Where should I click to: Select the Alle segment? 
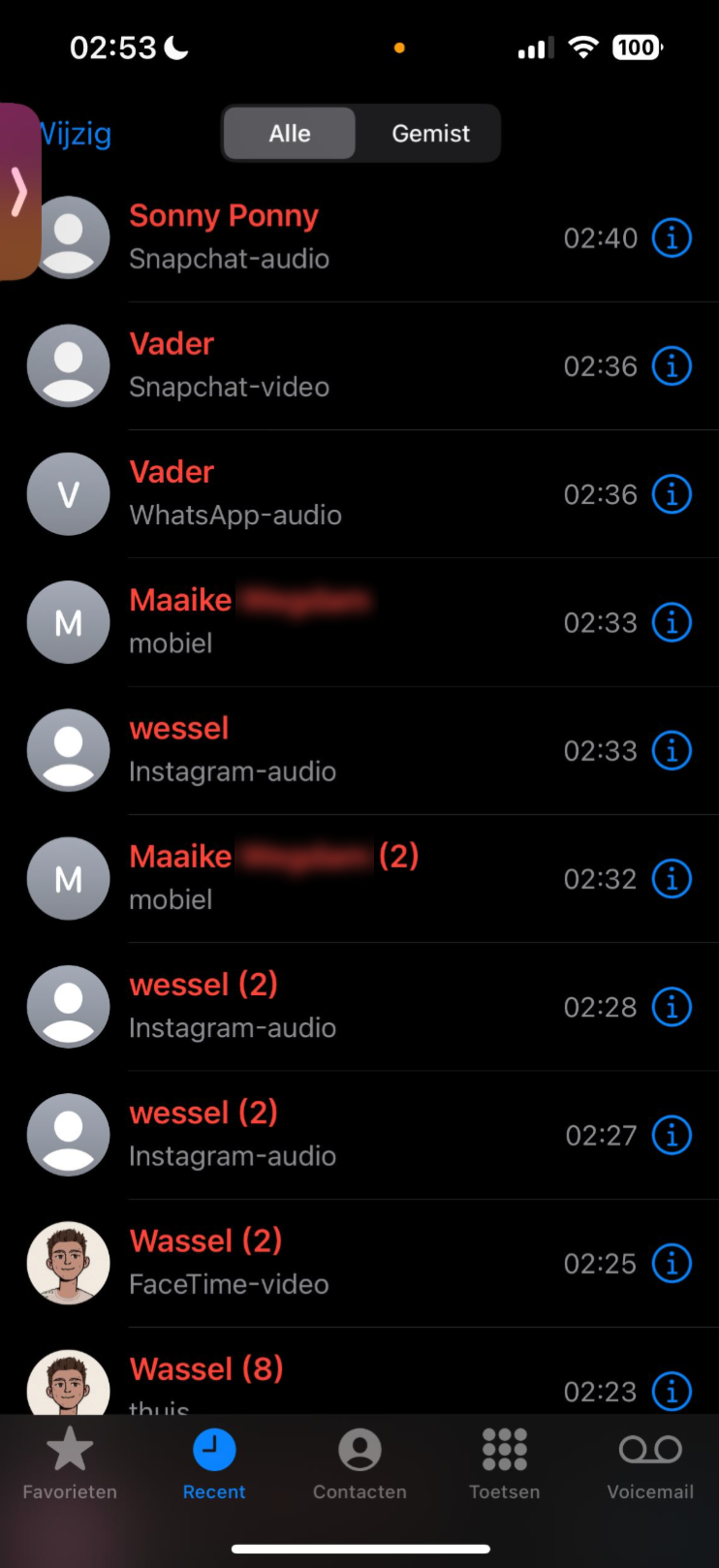290,134
